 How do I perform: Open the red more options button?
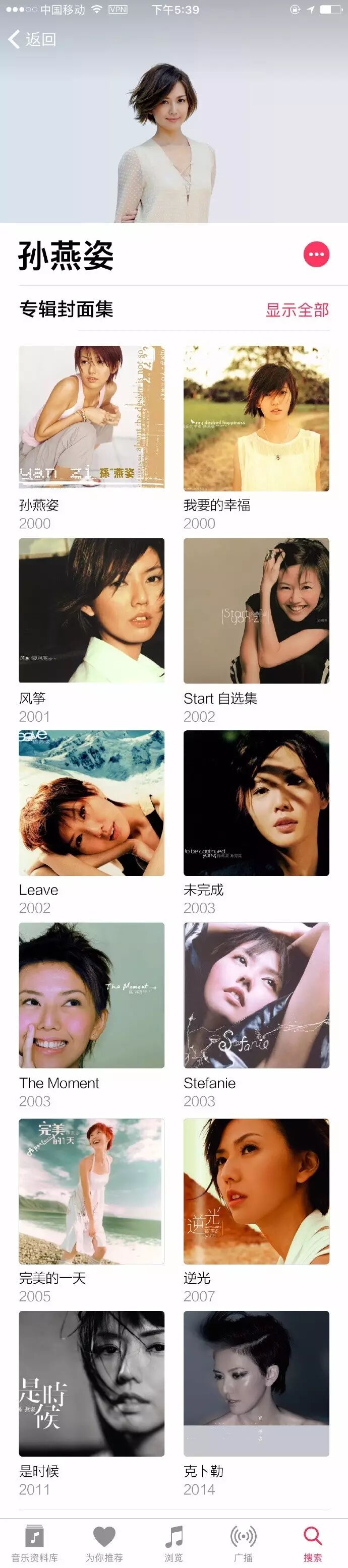pos(316,255)
